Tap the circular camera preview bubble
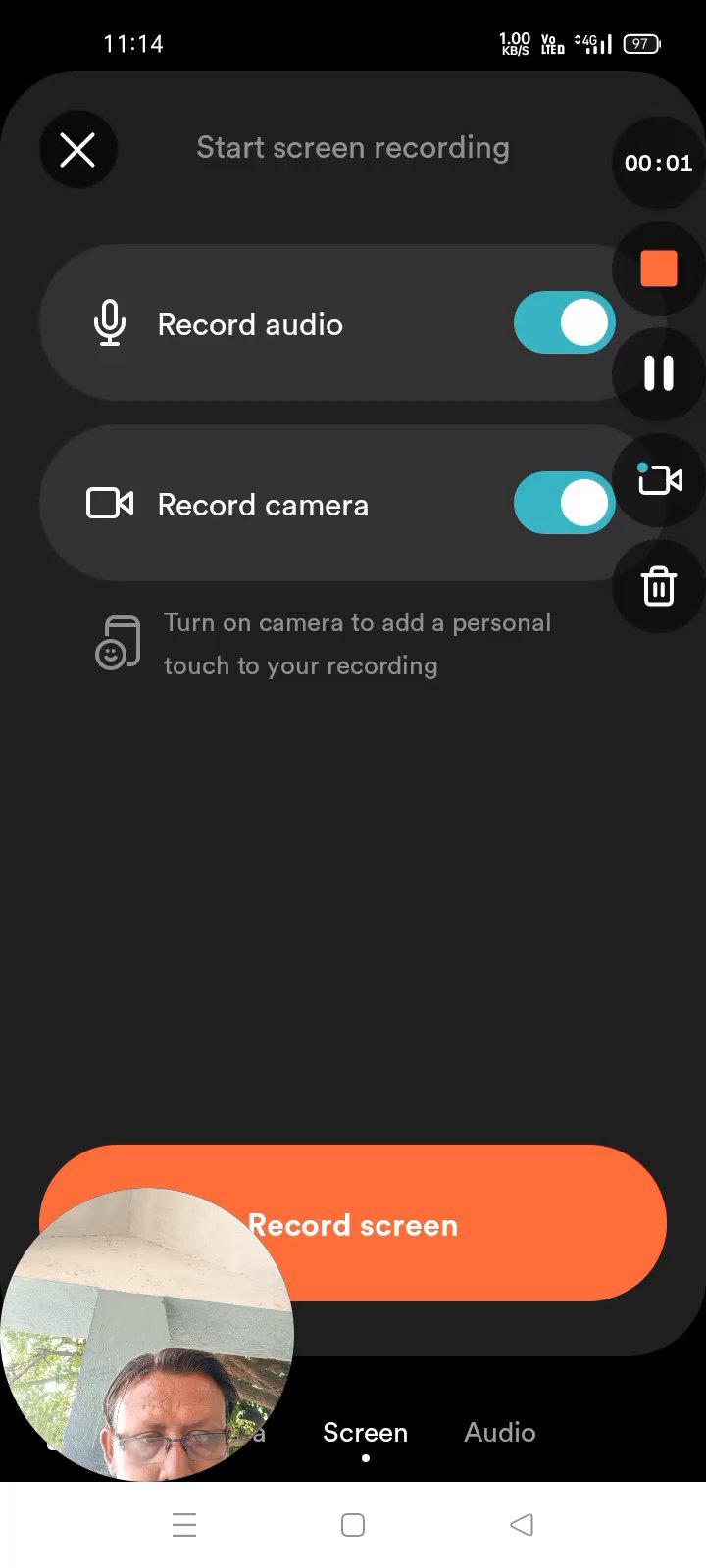 [147, 1335]
